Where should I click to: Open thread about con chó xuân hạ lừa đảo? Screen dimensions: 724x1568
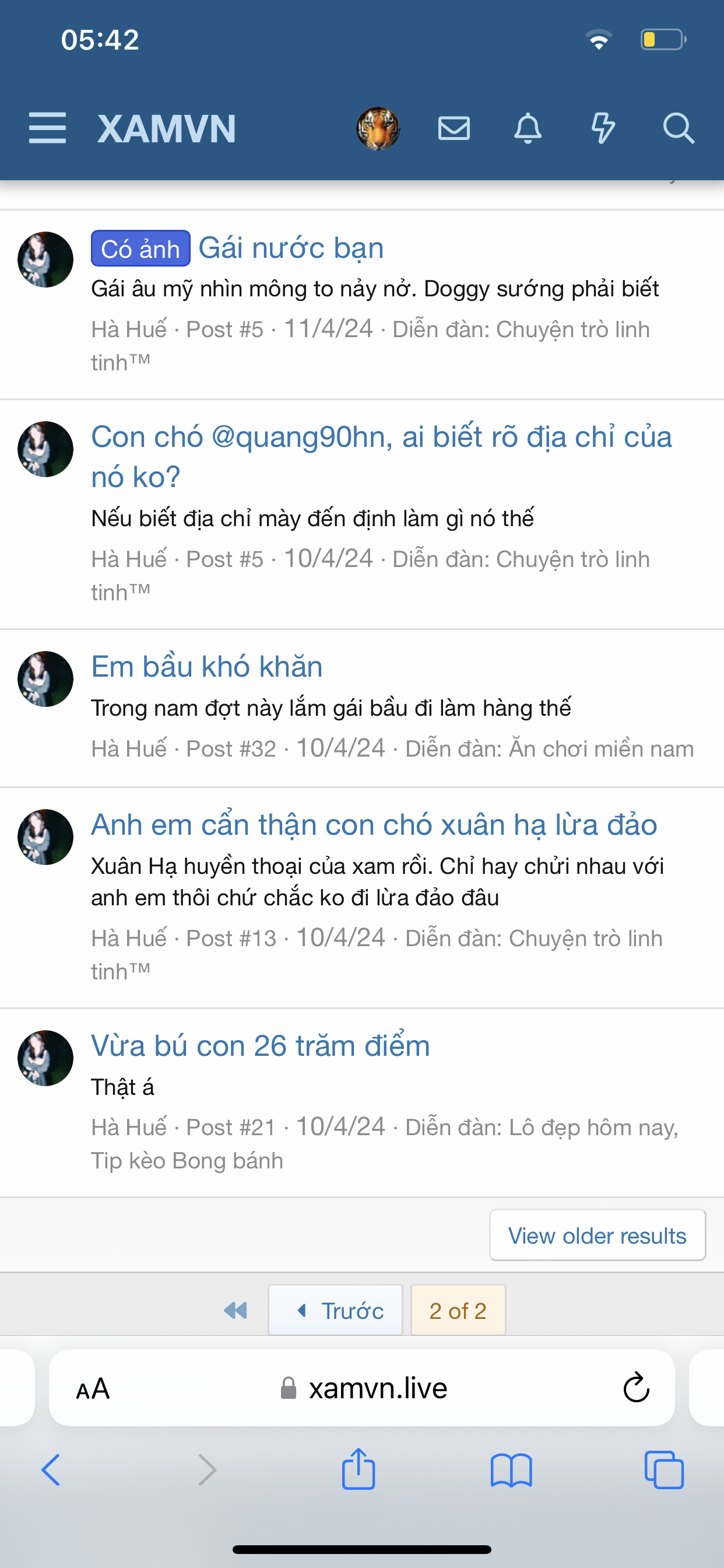[x=374, y=825]
